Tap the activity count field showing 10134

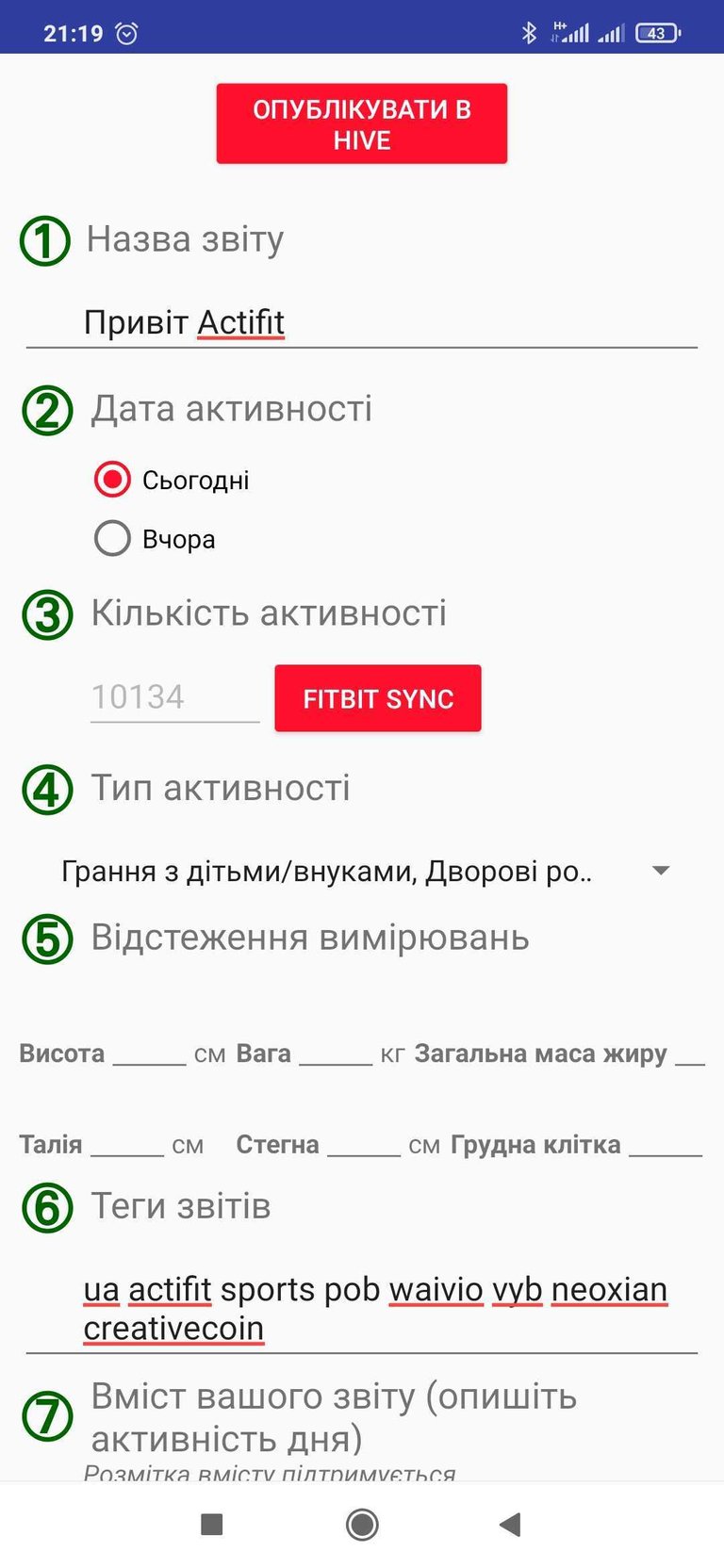coord(174,697)
